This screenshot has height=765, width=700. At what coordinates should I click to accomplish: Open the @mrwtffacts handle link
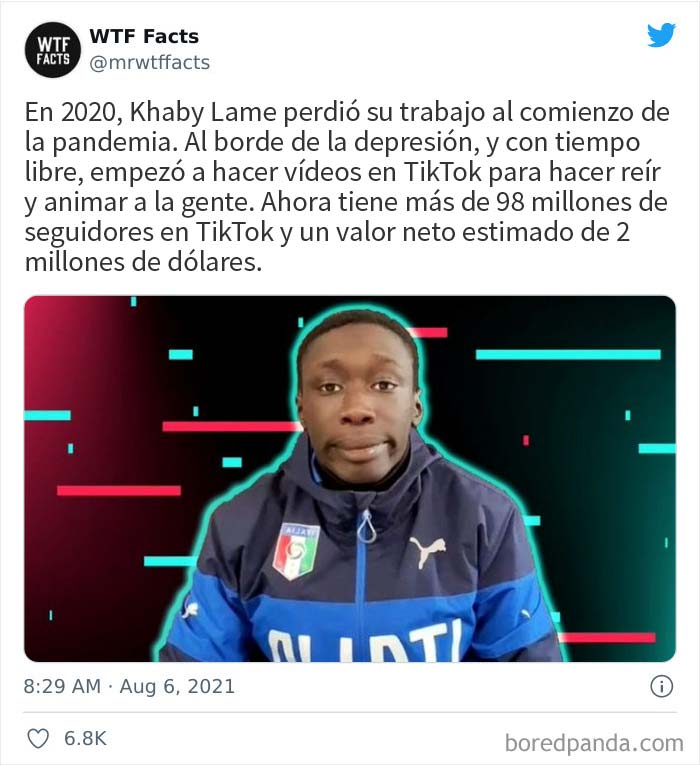[x=149, y=63]
